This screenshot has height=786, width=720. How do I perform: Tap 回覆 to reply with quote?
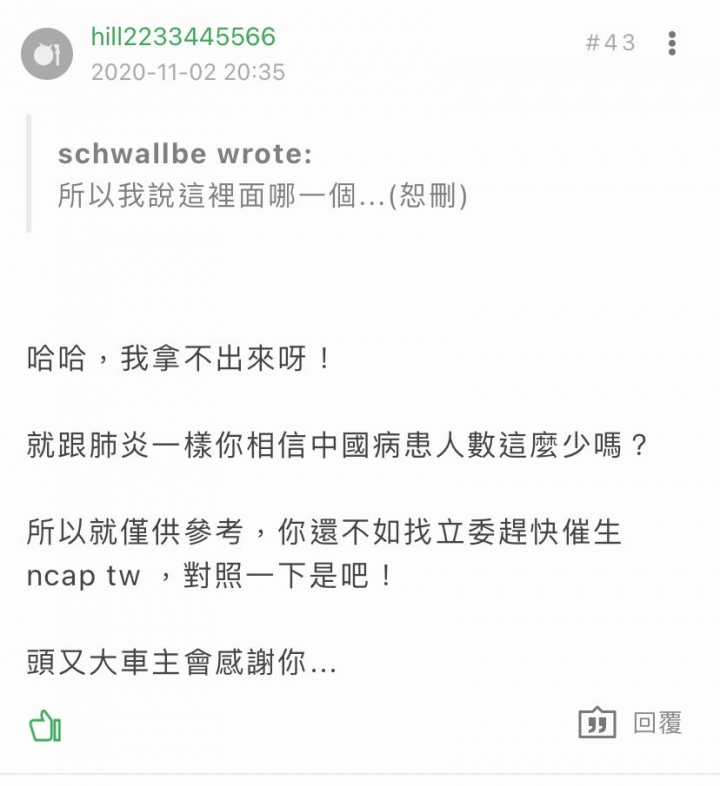[631, 723]
